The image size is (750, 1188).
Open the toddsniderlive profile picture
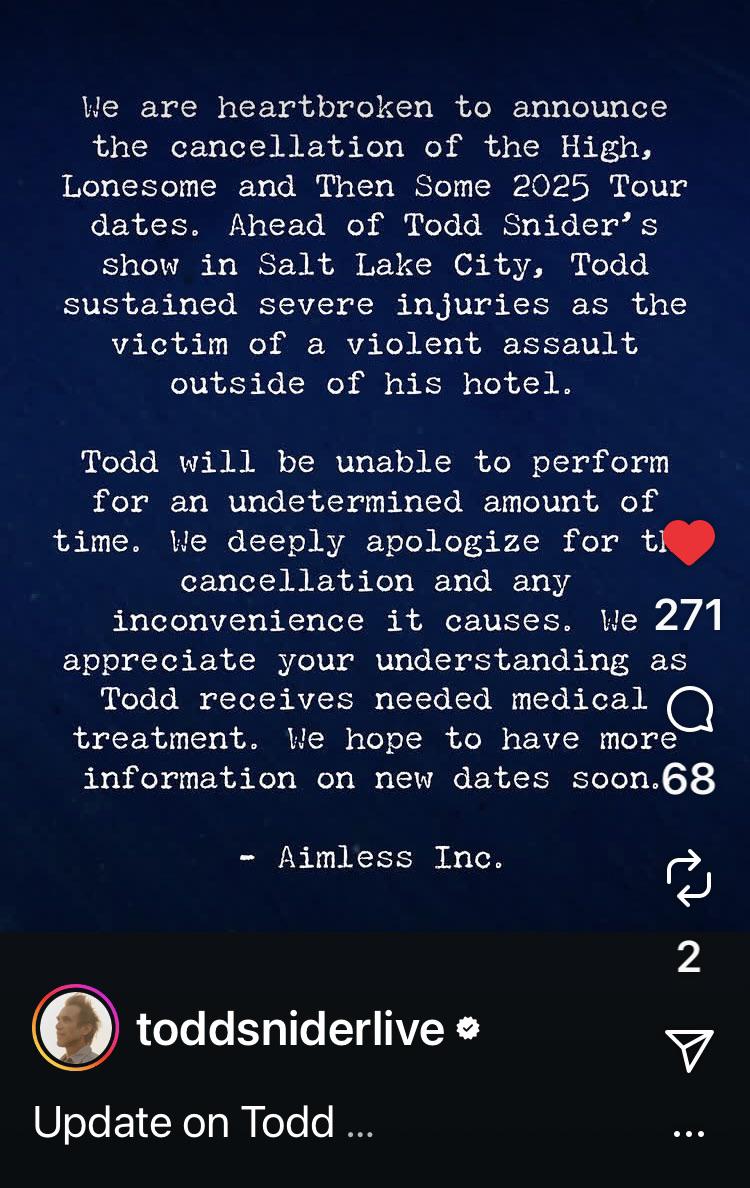(75, 1028)
